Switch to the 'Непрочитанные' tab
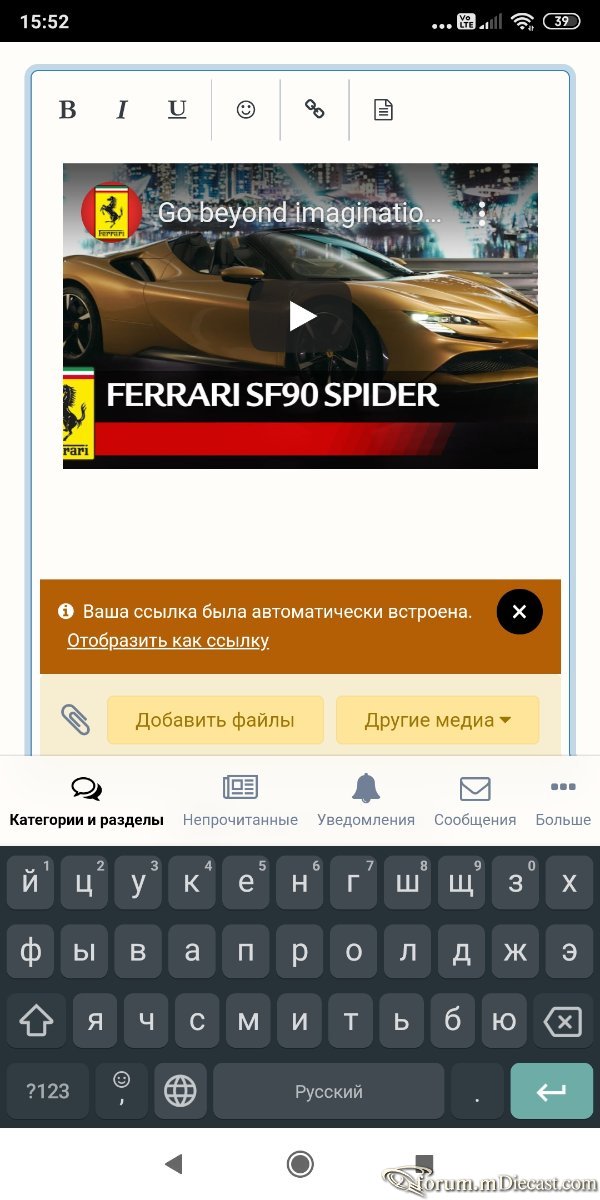 pos(240,802)
